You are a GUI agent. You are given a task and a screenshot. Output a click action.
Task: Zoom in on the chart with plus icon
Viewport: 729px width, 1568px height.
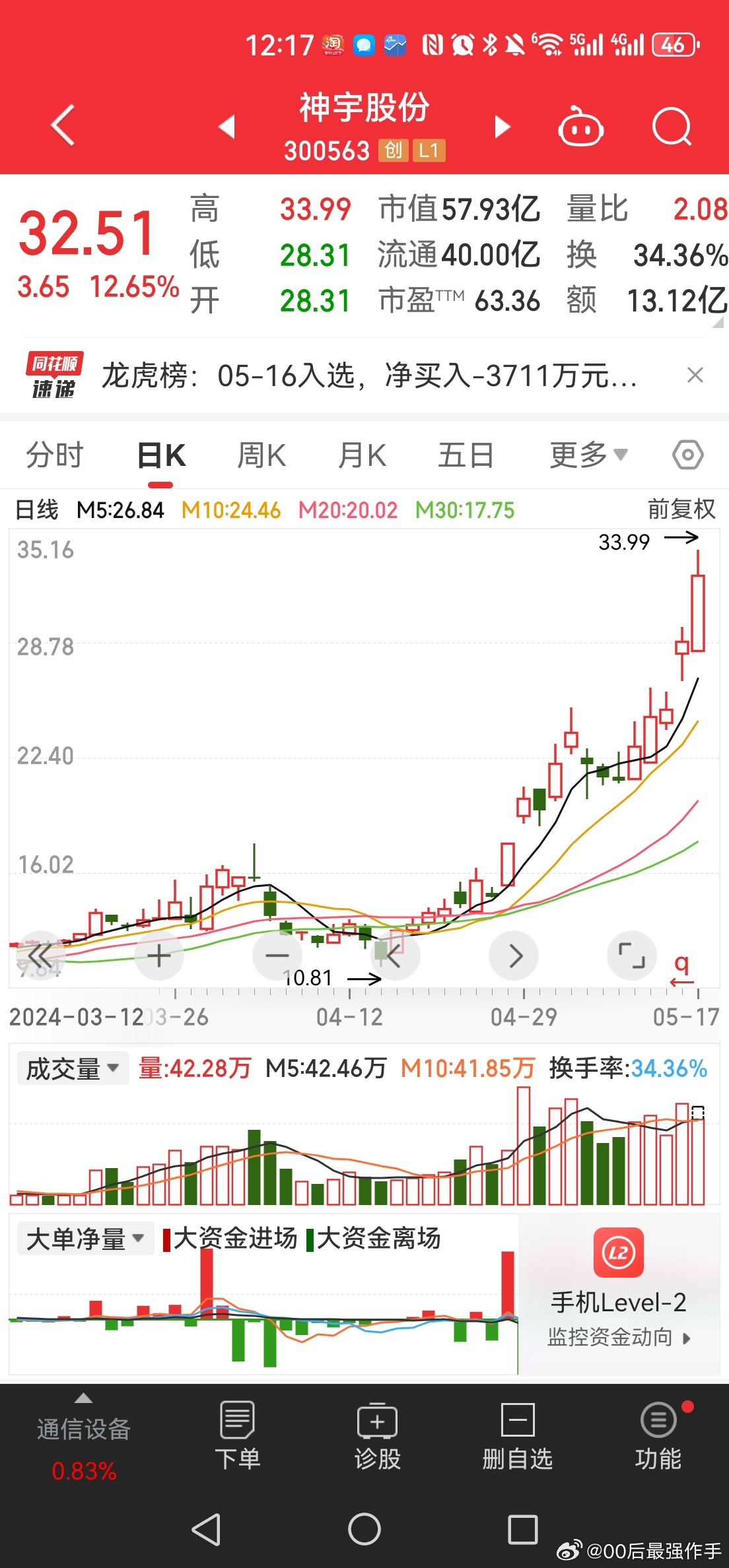click(x=158, y=955)
